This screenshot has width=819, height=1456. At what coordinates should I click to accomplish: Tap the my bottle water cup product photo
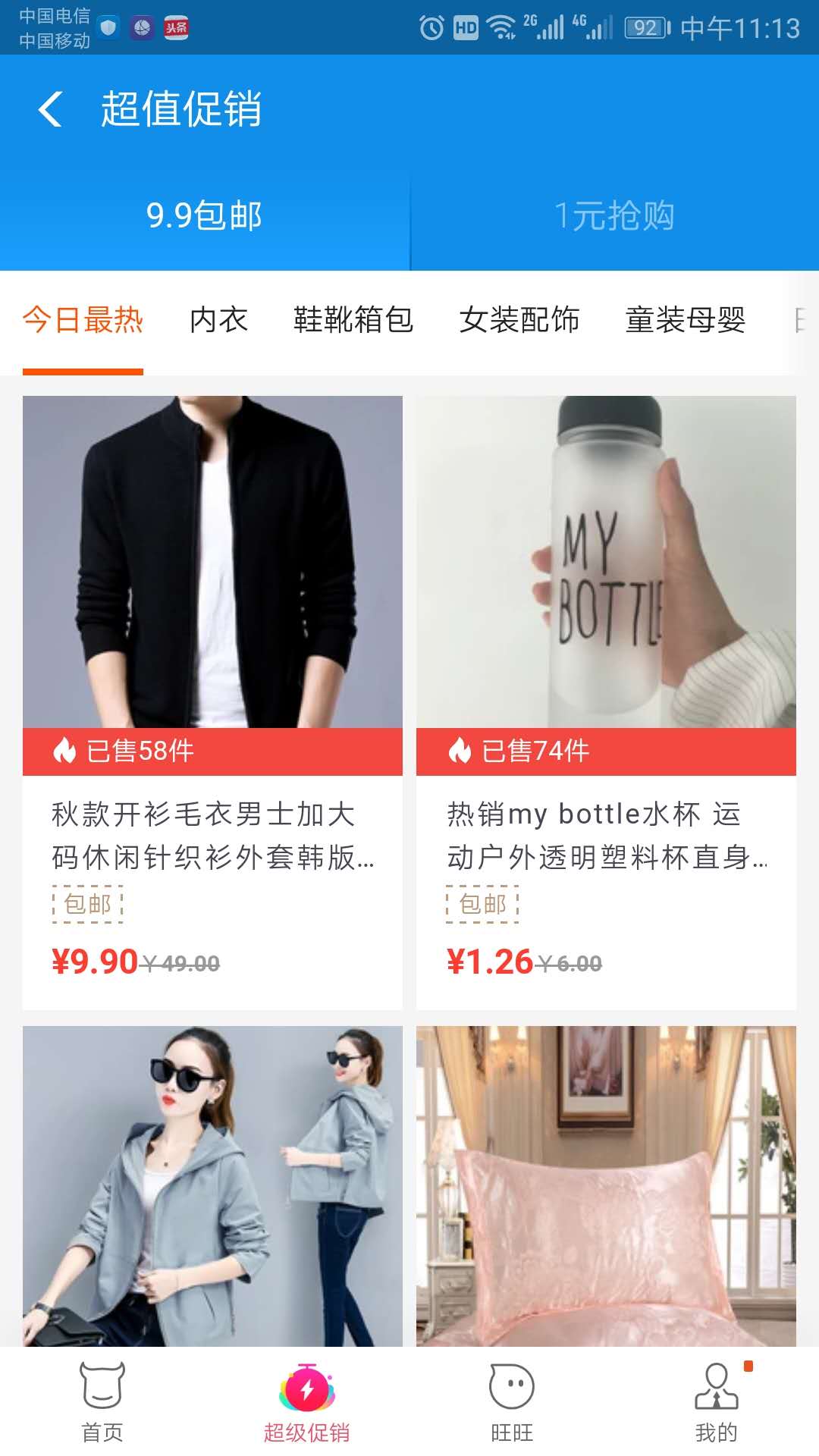pyautogui.click(x=607, y=561)
